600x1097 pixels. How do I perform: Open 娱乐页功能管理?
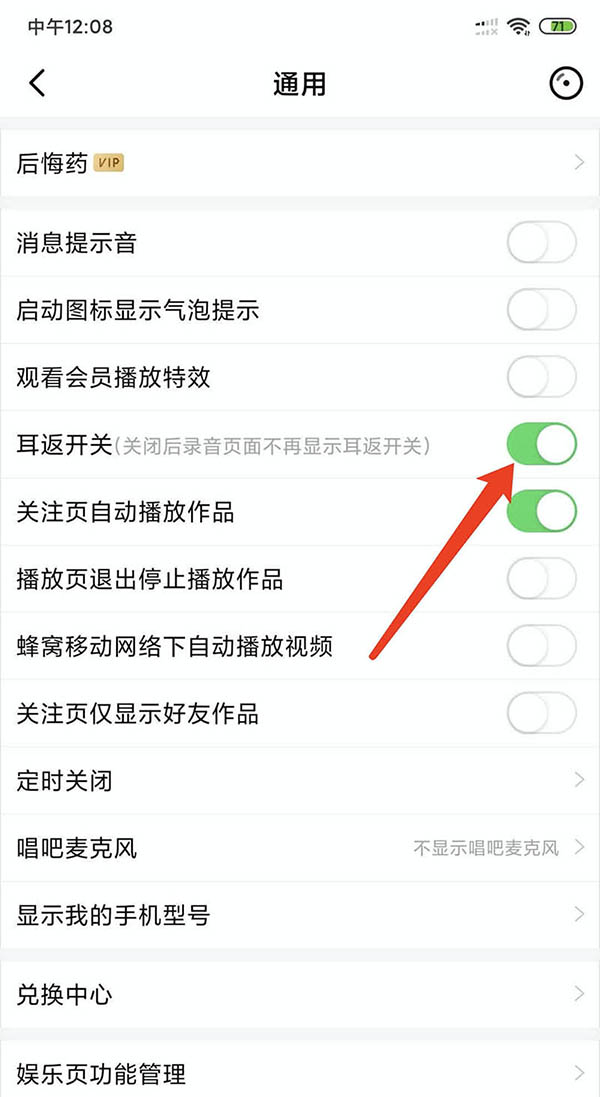pos(300,1074)
